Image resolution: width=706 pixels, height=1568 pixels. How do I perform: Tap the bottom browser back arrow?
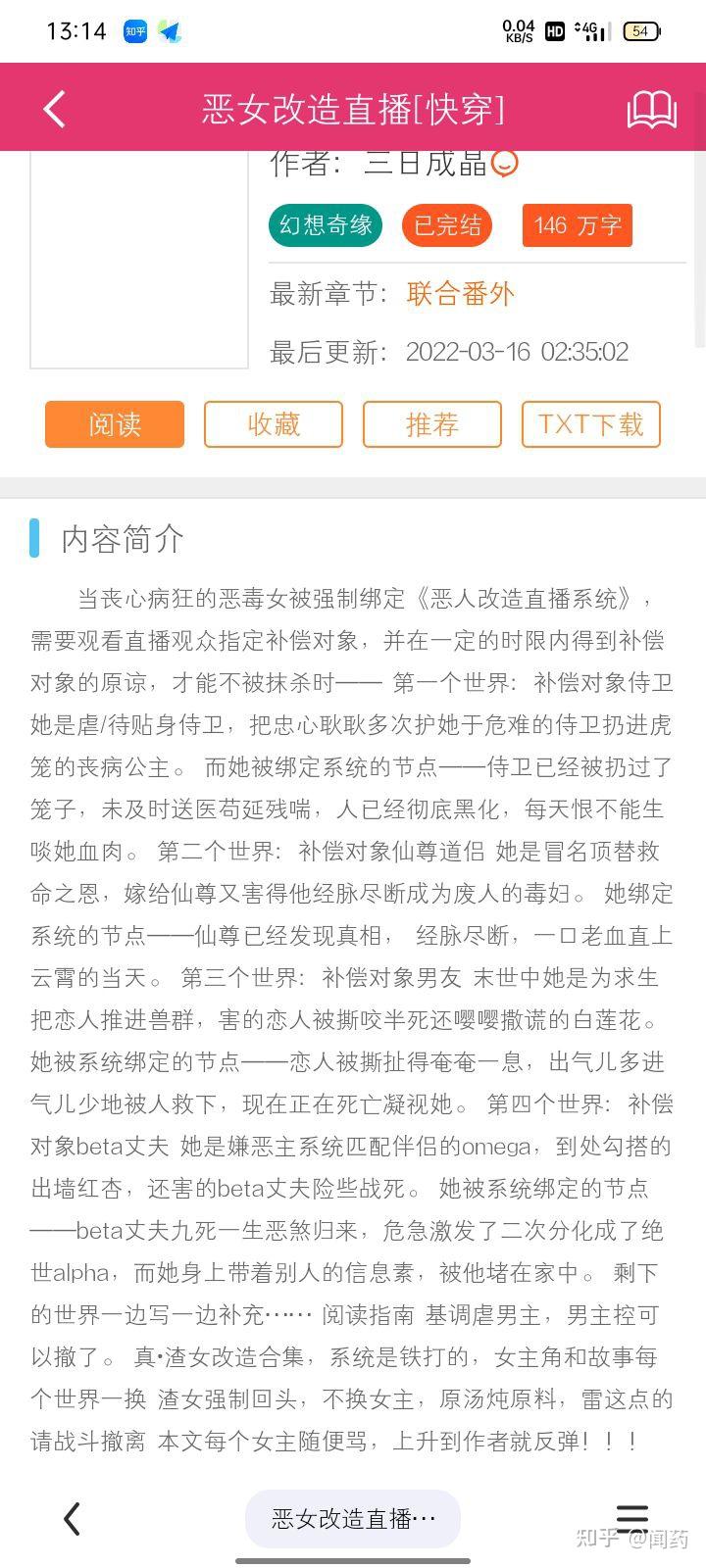tap(72, 1519)
